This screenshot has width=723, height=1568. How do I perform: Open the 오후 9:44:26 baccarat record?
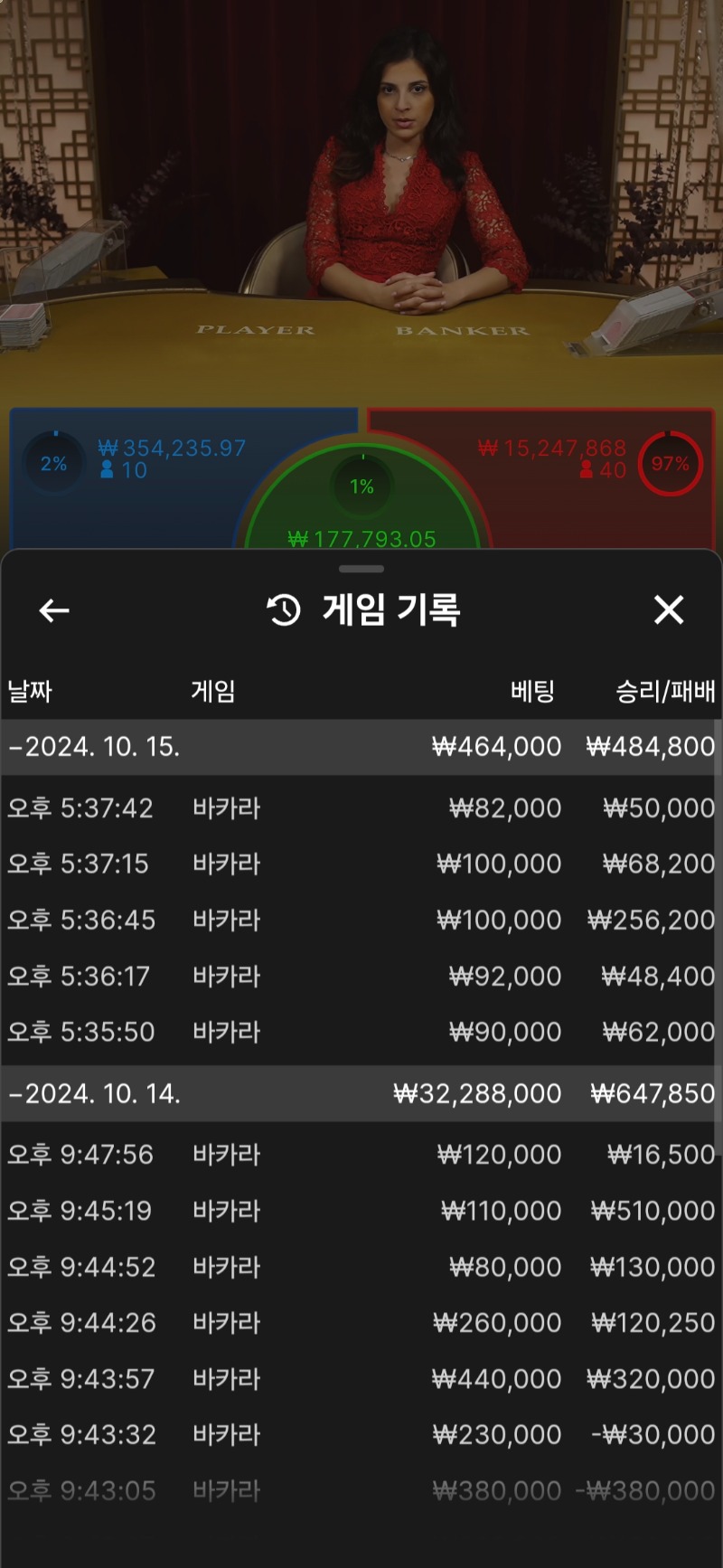(x=360, y=1323)
